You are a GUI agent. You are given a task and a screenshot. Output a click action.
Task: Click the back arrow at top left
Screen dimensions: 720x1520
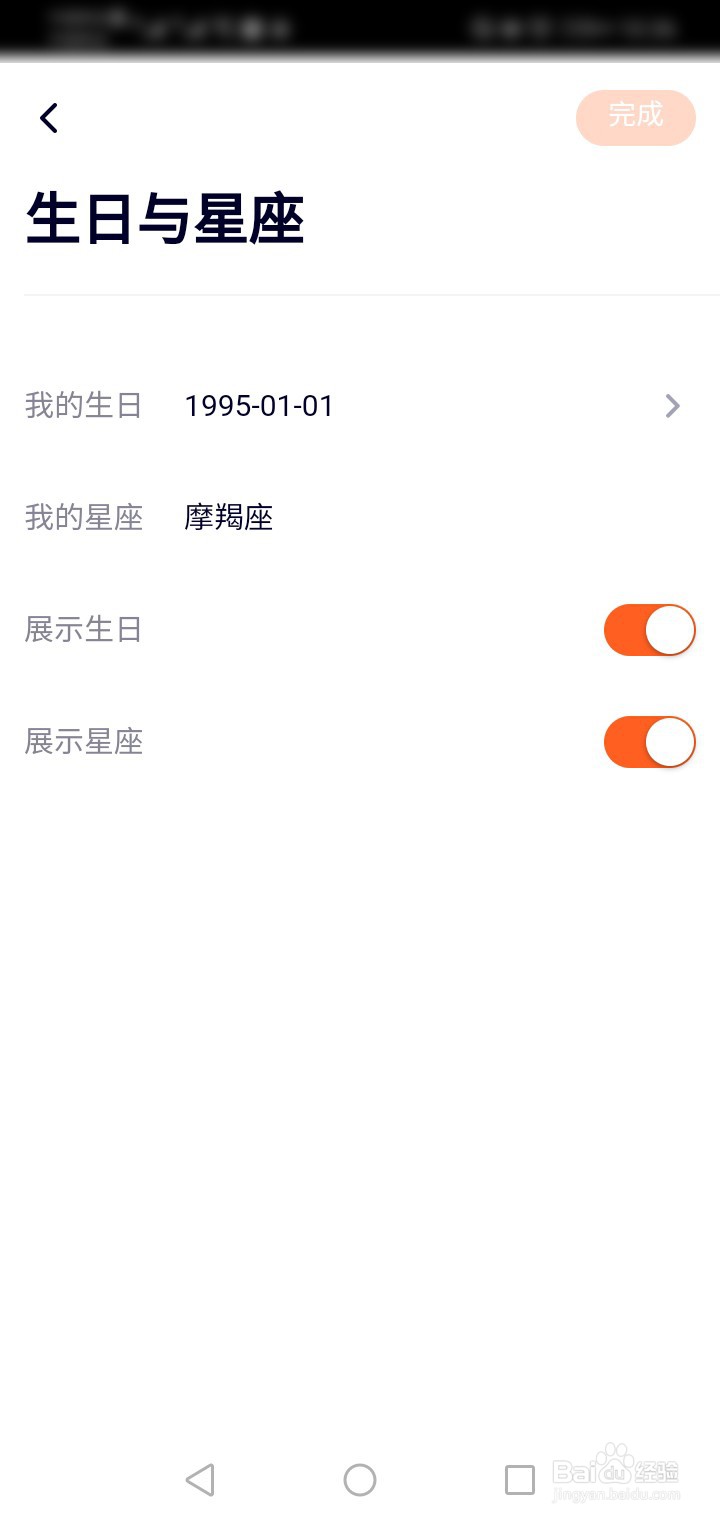coord(48,117)
